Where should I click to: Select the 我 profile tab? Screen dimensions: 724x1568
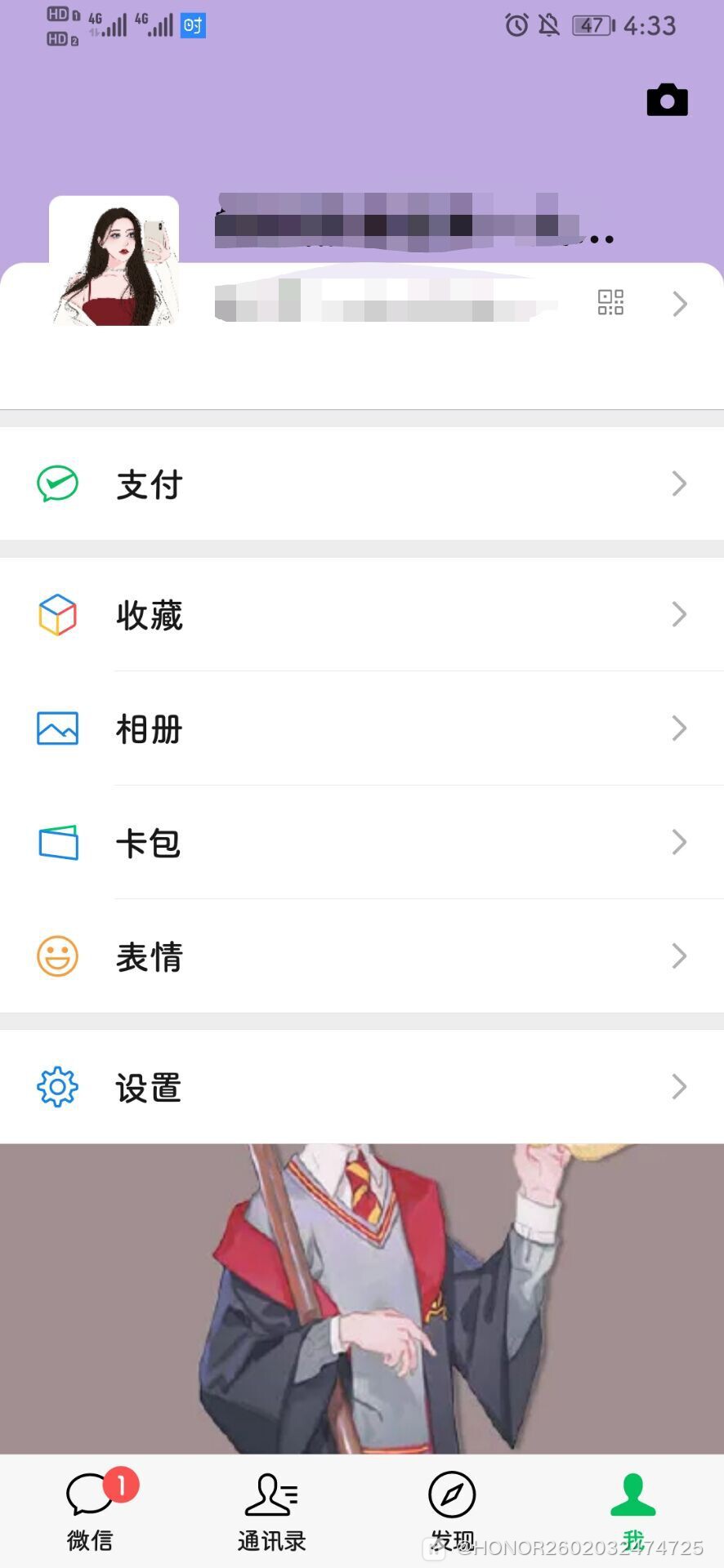click(633, 1512)
